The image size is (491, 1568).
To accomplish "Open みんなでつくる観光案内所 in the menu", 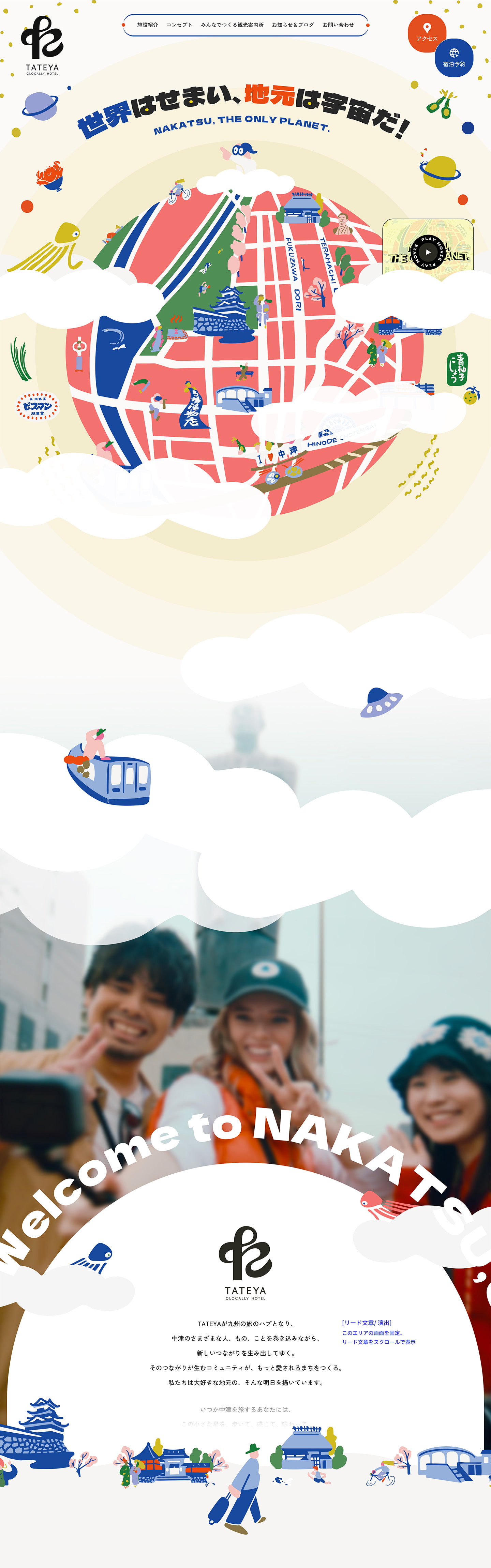I will [x=232, y=25].
